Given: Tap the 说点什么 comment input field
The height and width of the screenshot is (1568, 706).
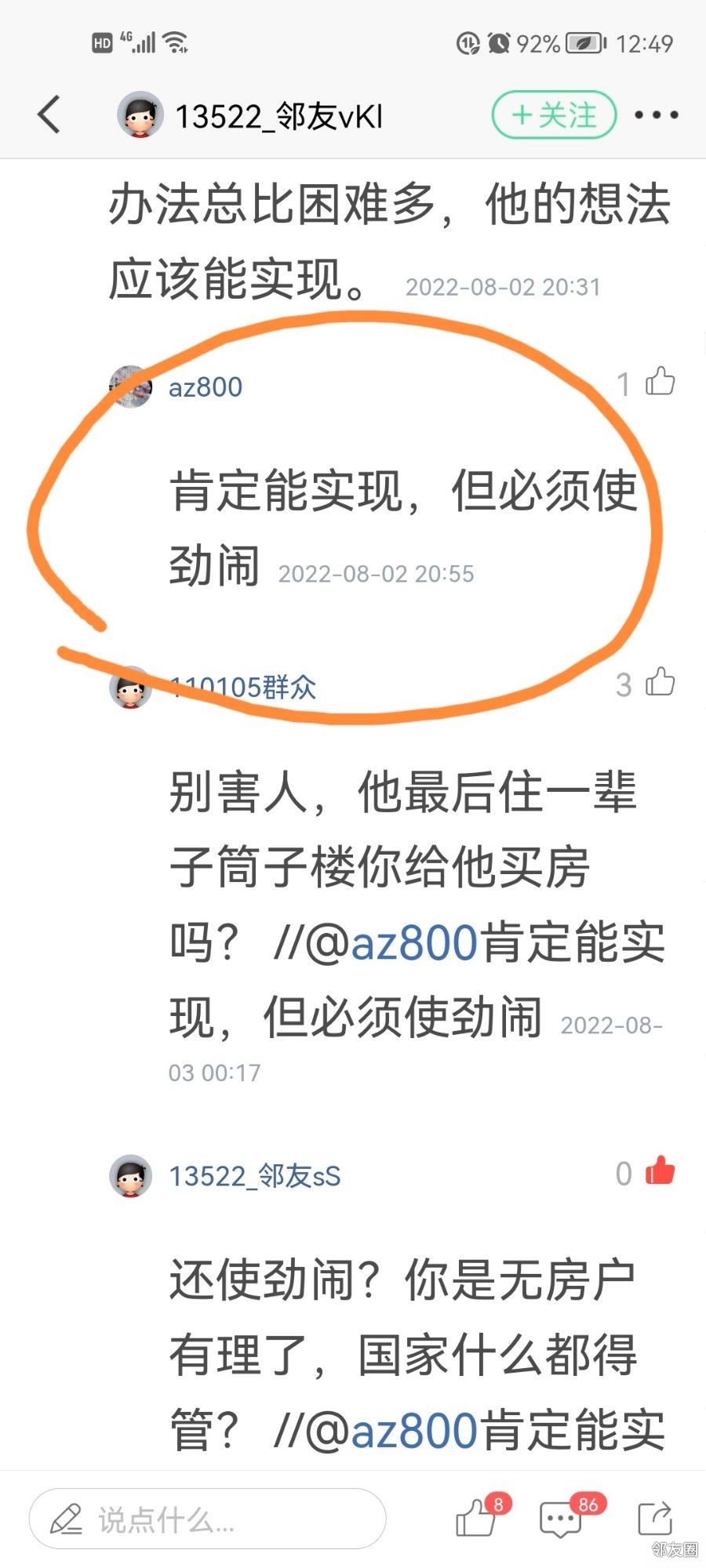Looking at the screenshot, I should click(208, 1519).
